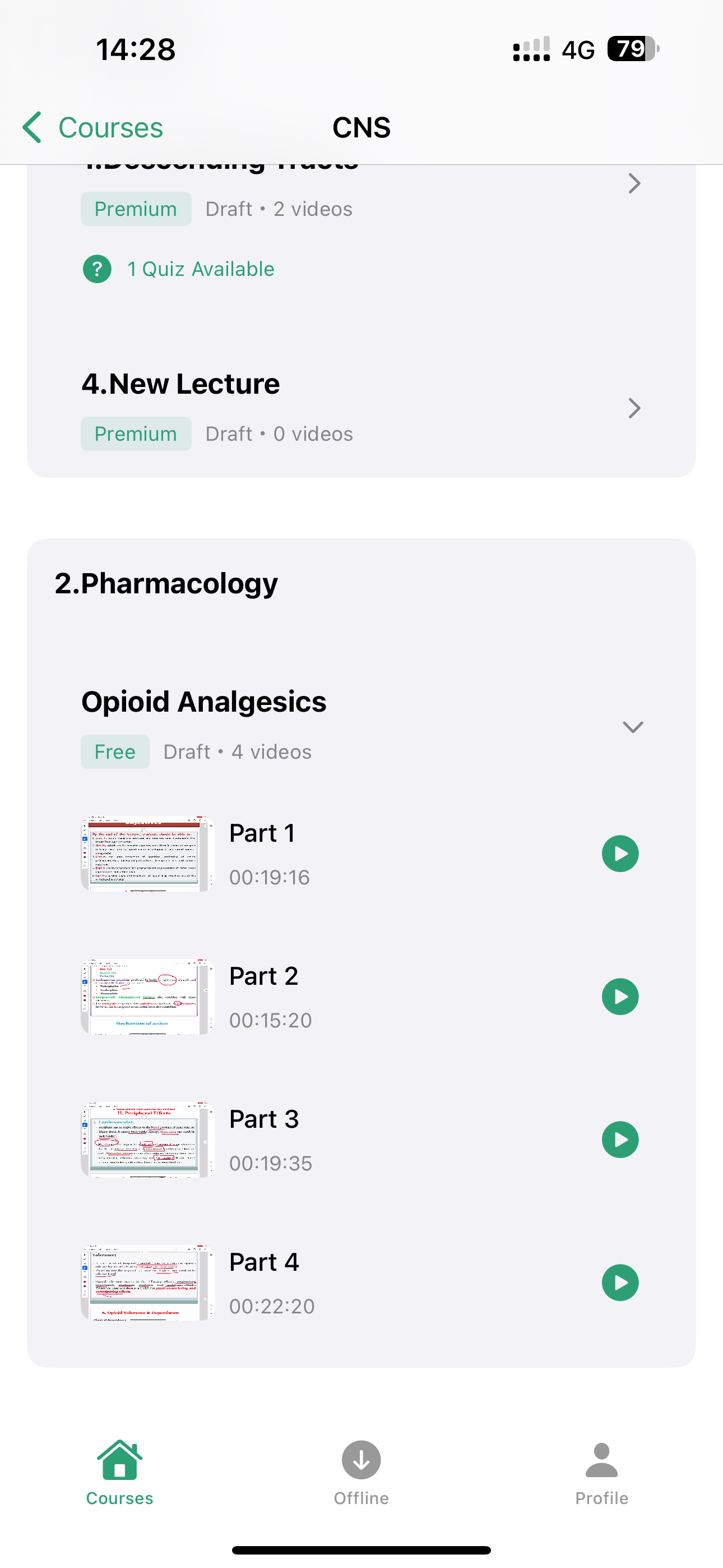Play the Part 3 video
The width and height of the screenshot is (723, 1568).
[x=620, y=1140]
